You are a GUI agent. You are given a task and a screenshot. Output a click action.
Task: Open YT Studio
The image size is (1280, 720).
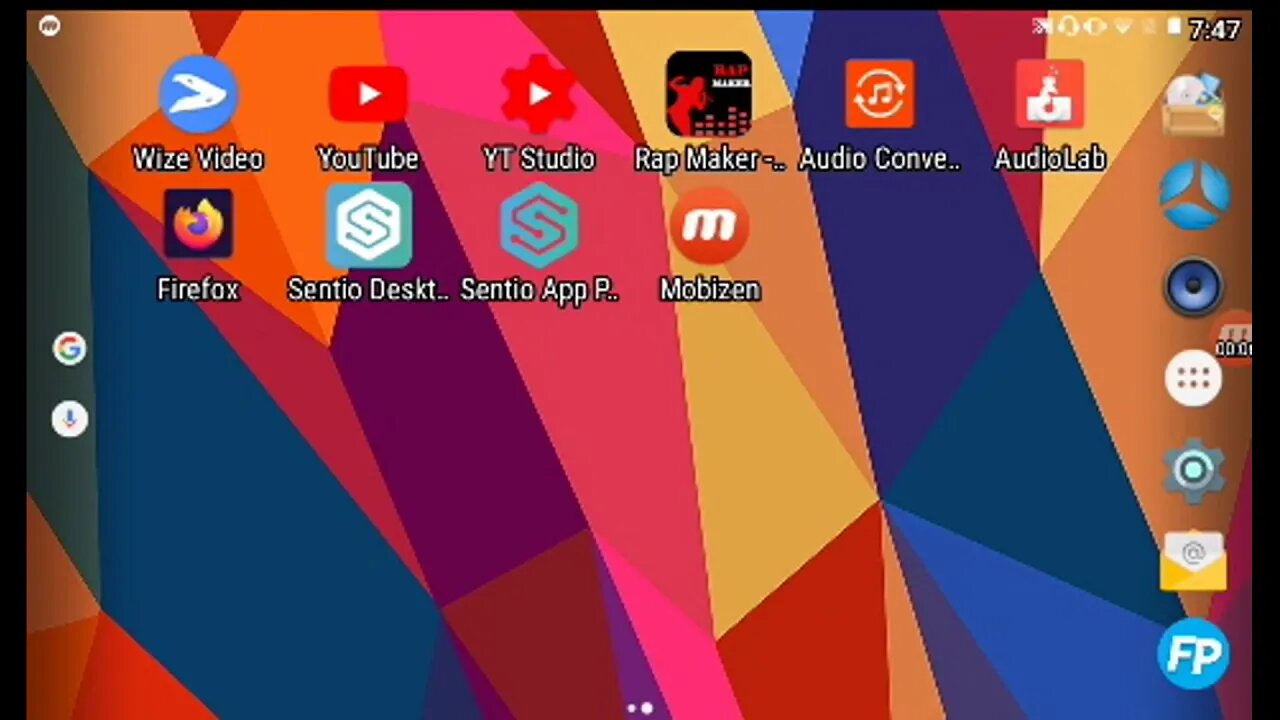(x=539, y=96)
